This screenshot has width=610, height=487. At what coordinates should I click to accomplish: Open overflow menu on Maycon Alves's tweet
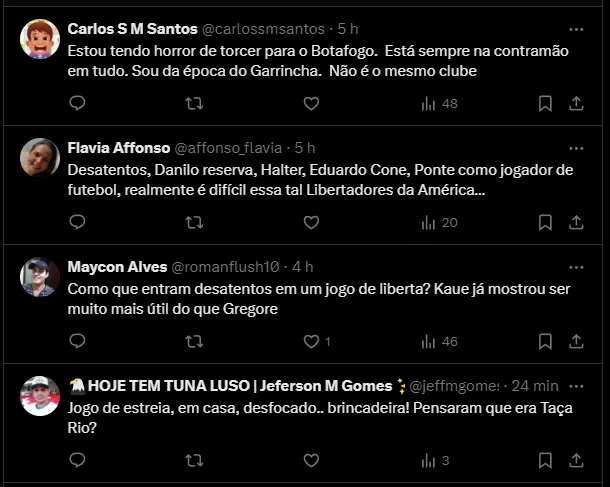[x=576, y=267]
